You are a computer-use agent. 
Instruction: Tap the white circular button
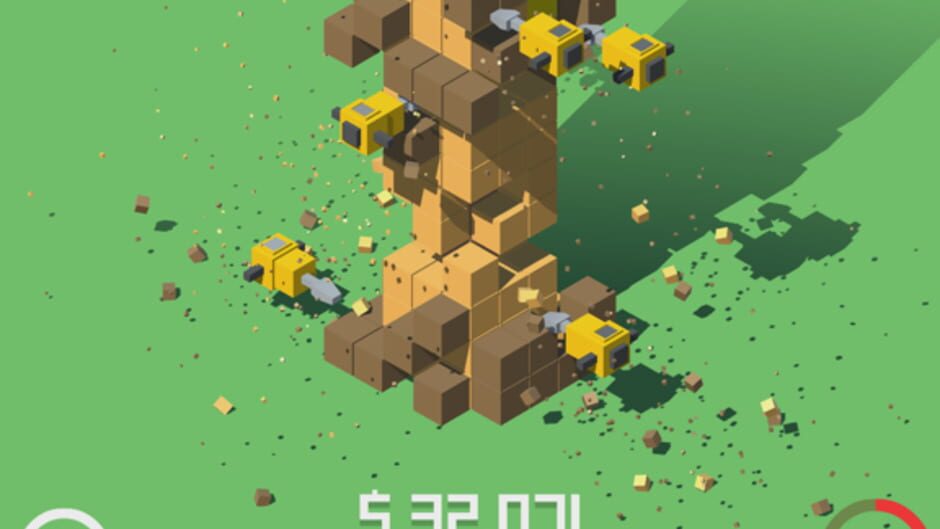click(64, 519)
